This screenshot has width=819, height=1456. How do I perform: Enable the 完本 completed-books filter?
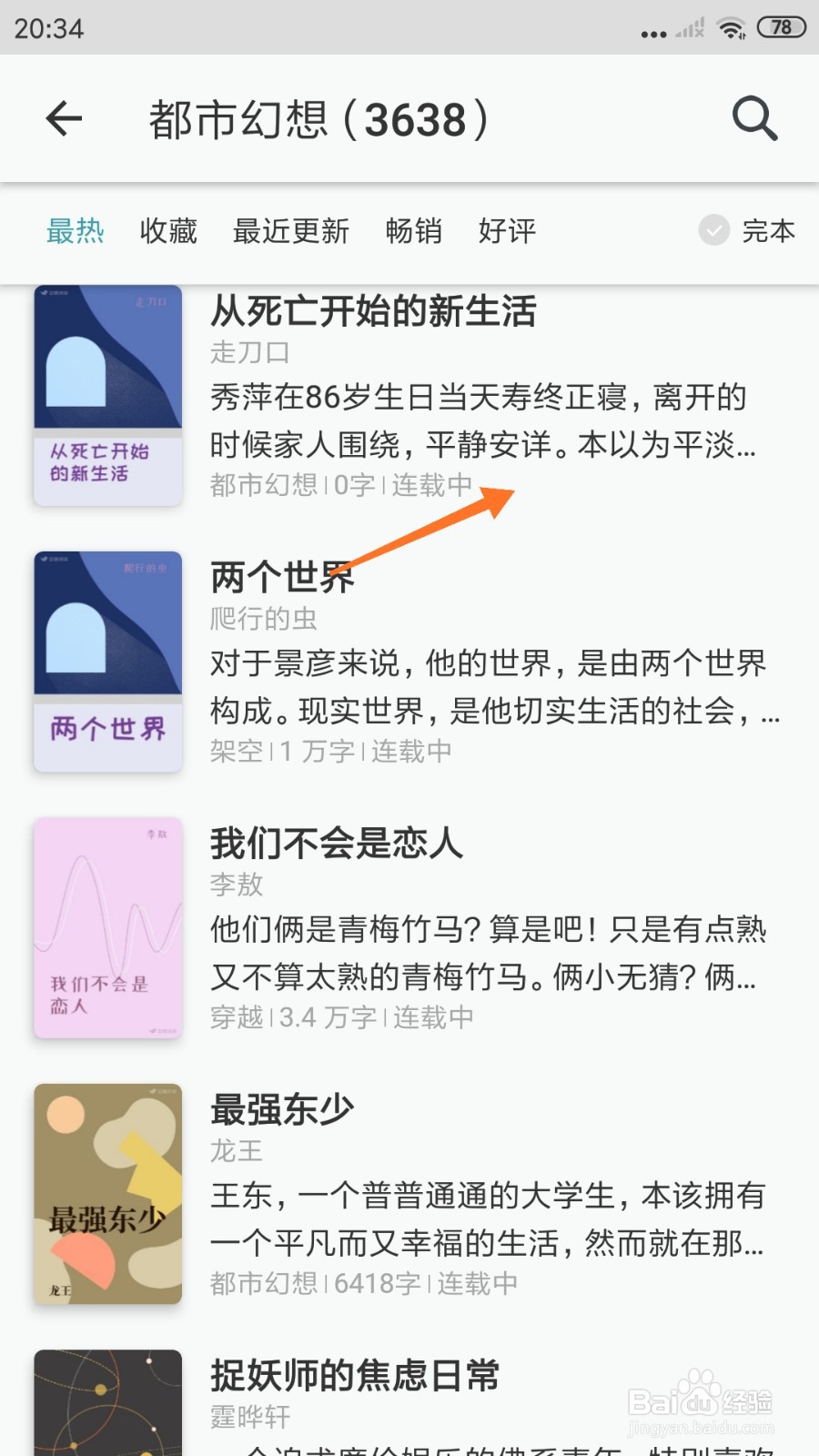(769, 232)
